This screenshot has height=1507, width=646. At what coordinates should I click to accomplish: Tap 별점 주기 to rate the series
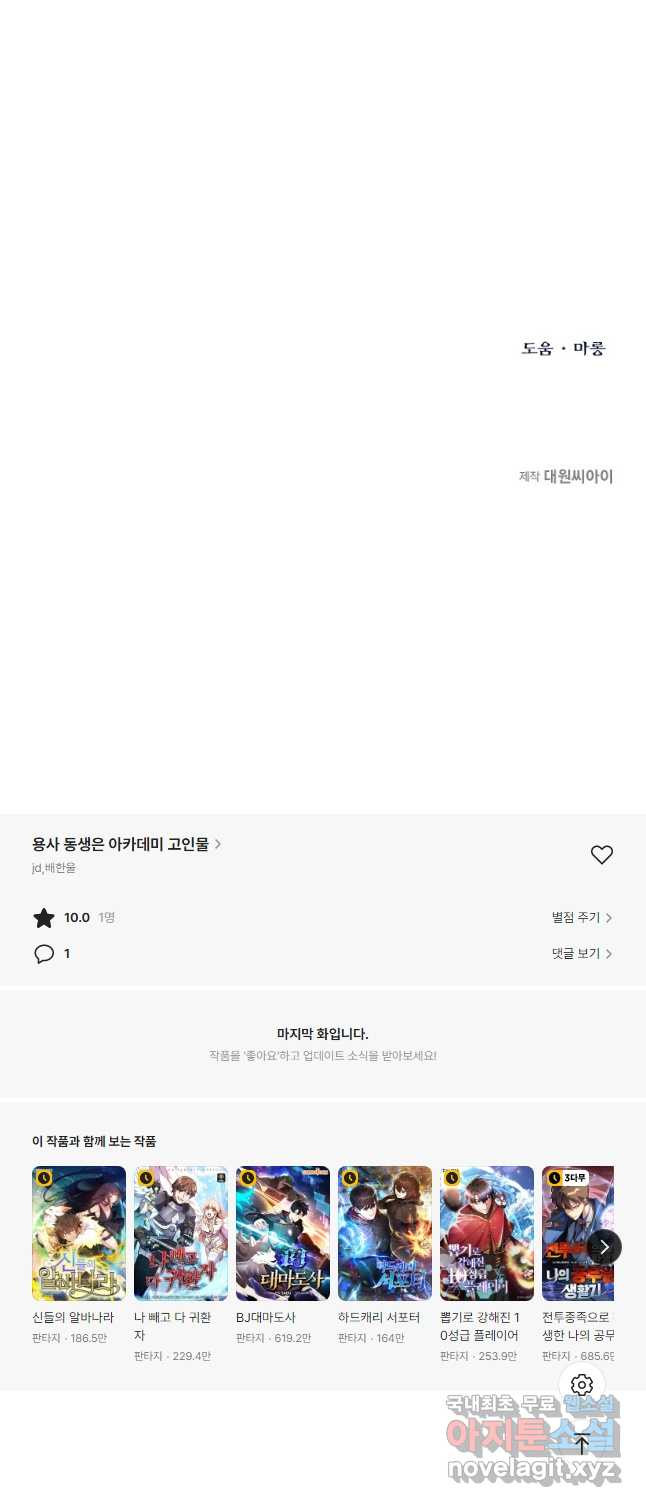pyautogui.click(x=581, y=917)
